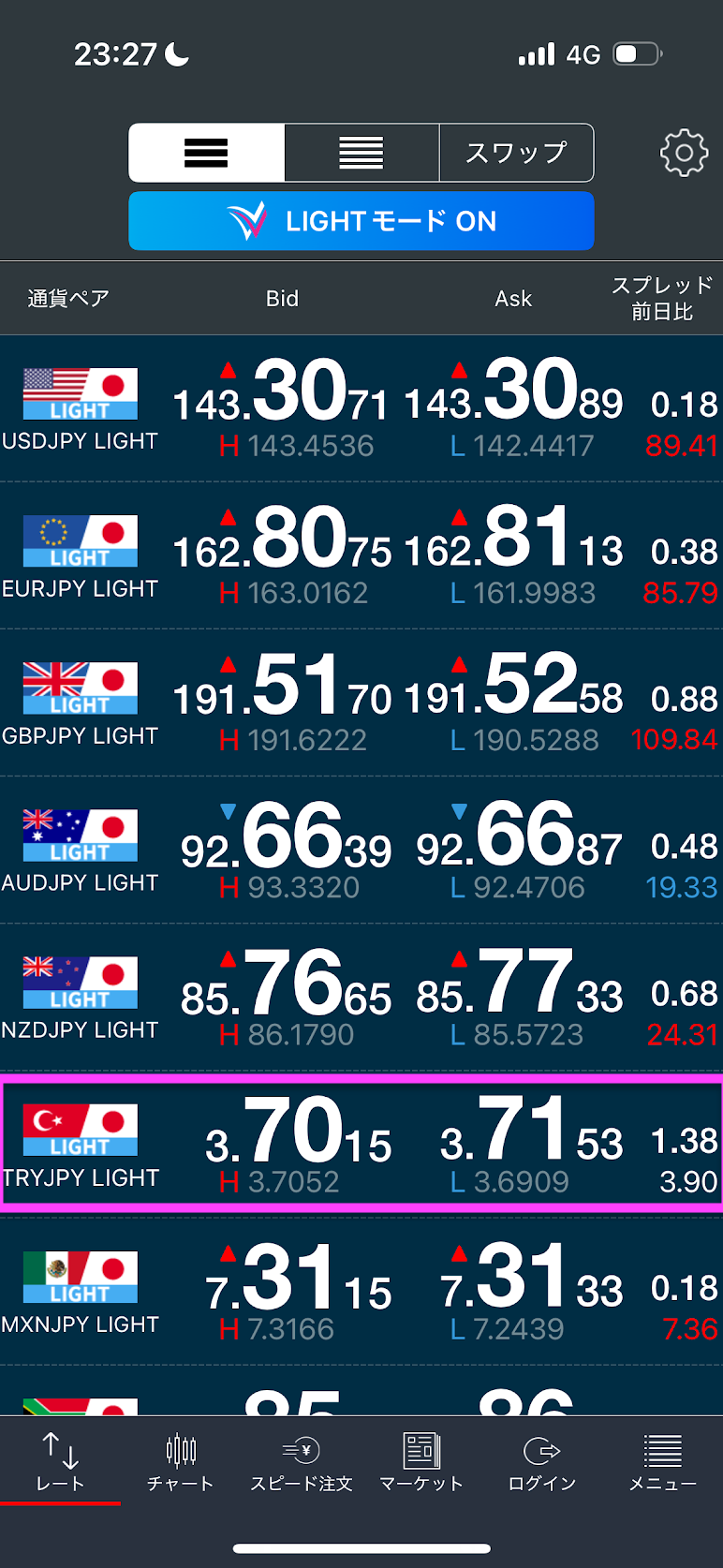723x1568 pixels.
Task: Open the EURJPY LIGHT rate row
Action: [x=361, y=556]
